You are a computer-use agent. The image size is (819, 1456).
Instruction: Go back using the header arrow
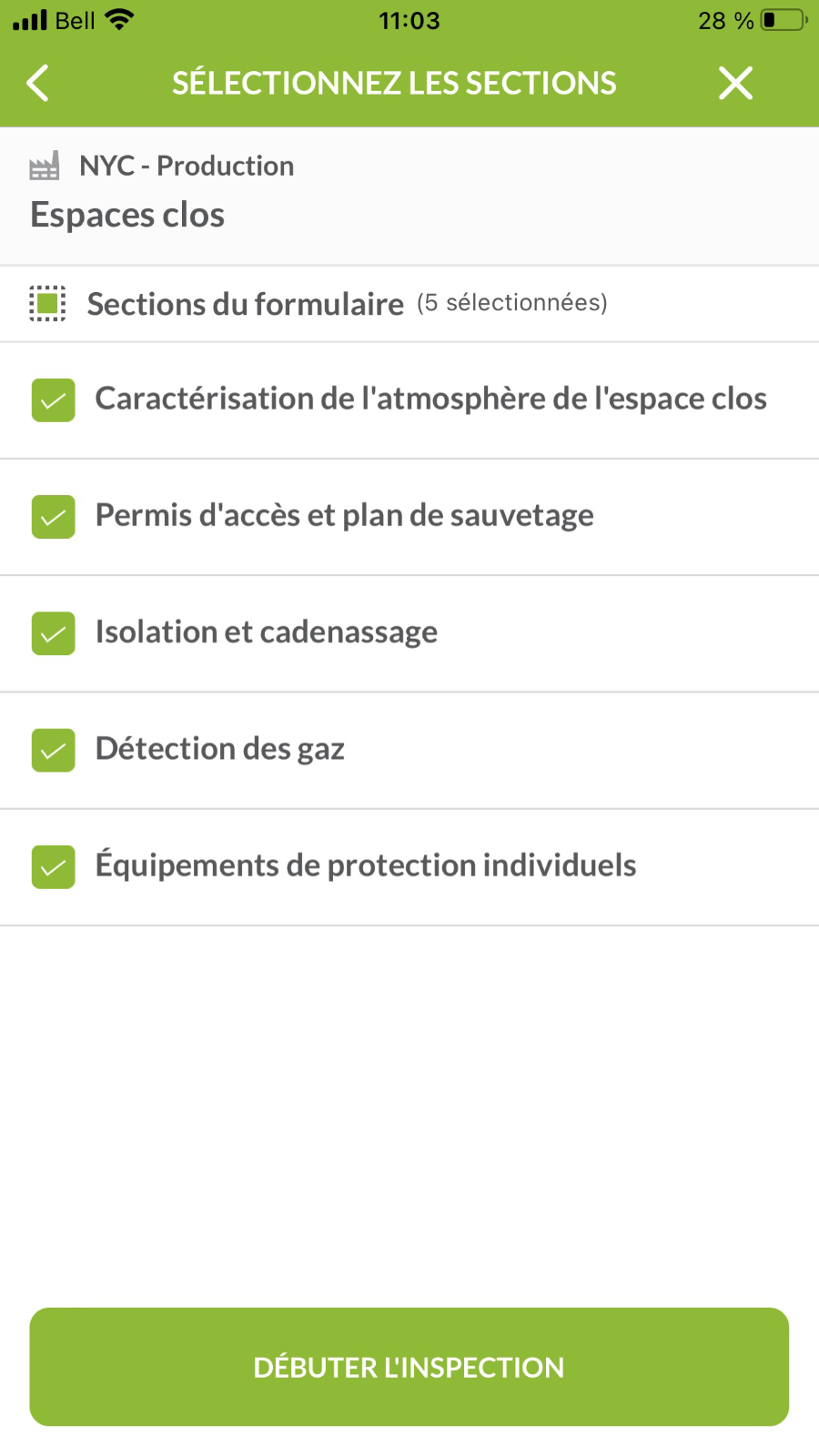pos(38,83)
